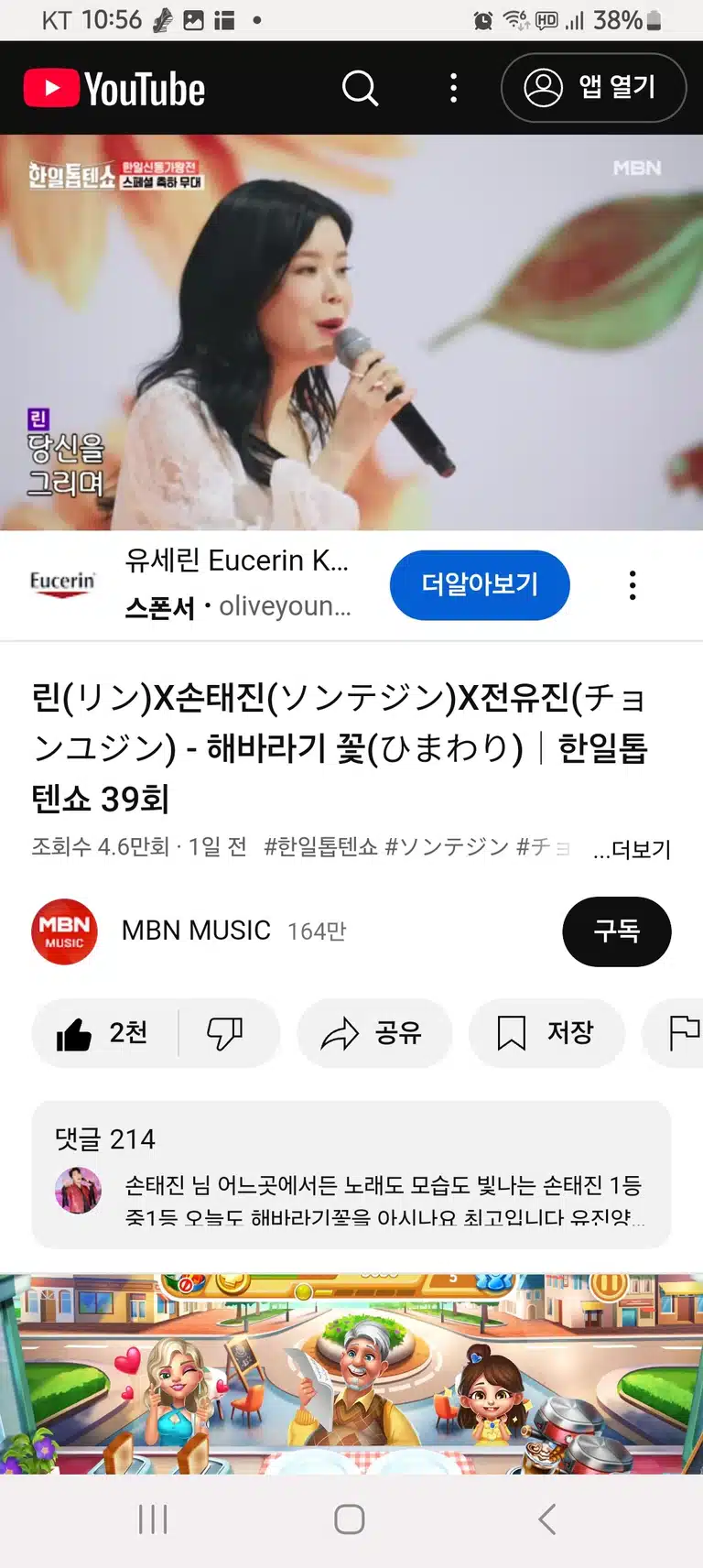Report the video with flag chip
The height and width of the screenshot is (1568, 703).
point(676,1033)
